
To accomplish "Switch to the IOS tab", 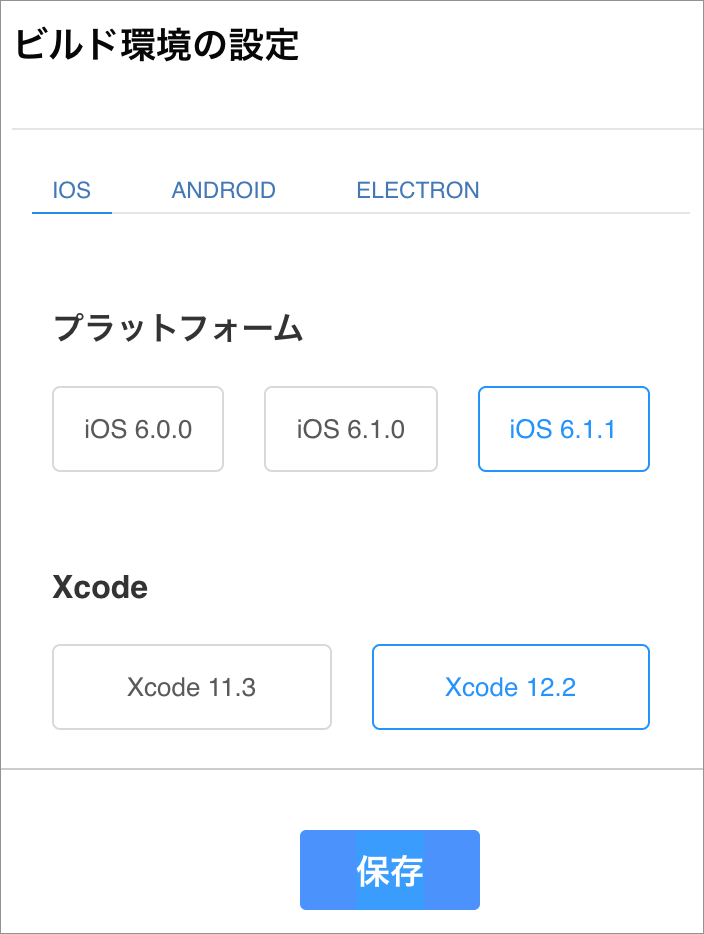I will (72, 190).
